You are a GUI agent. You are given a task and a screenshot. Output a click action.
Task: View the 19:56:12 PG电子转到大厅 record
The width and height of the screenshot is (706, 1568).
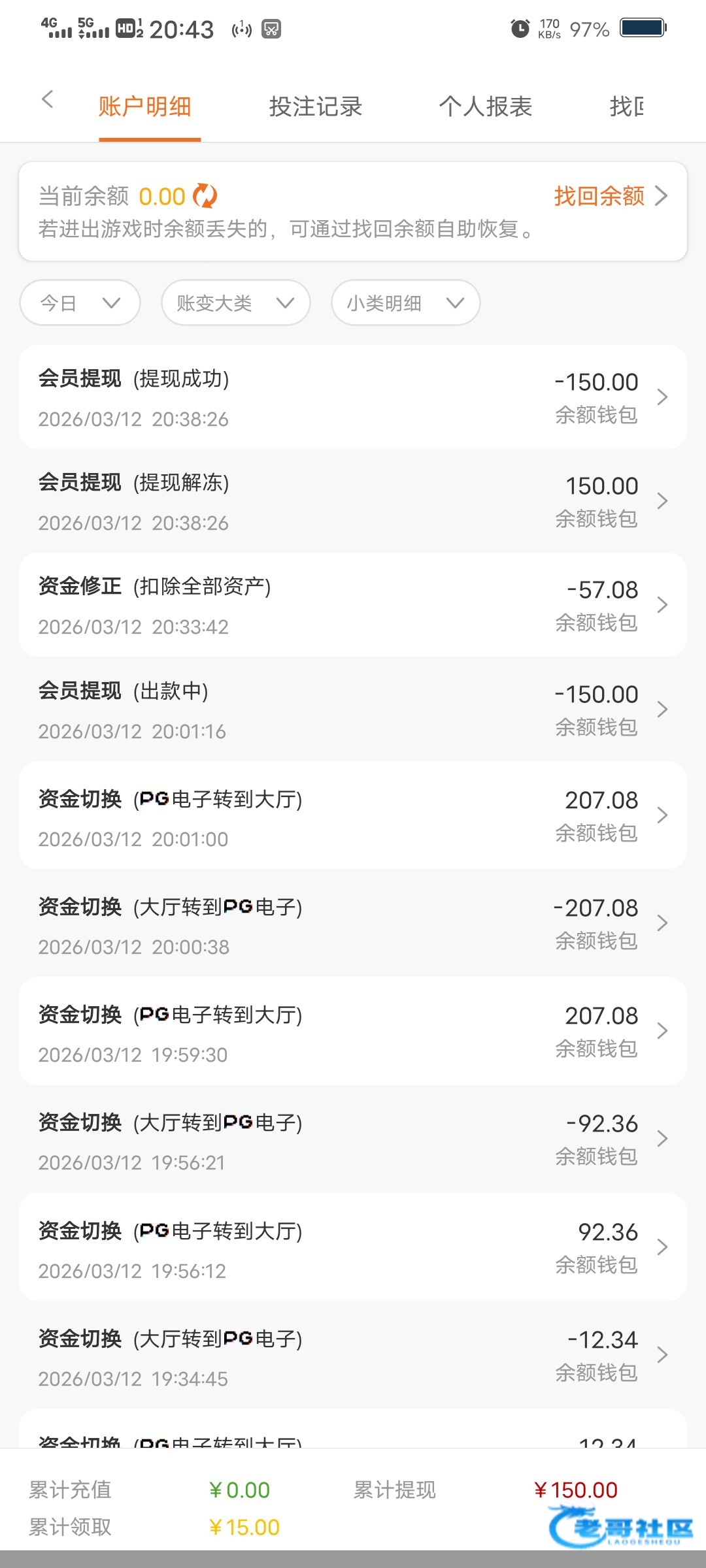pos(353,1247)
